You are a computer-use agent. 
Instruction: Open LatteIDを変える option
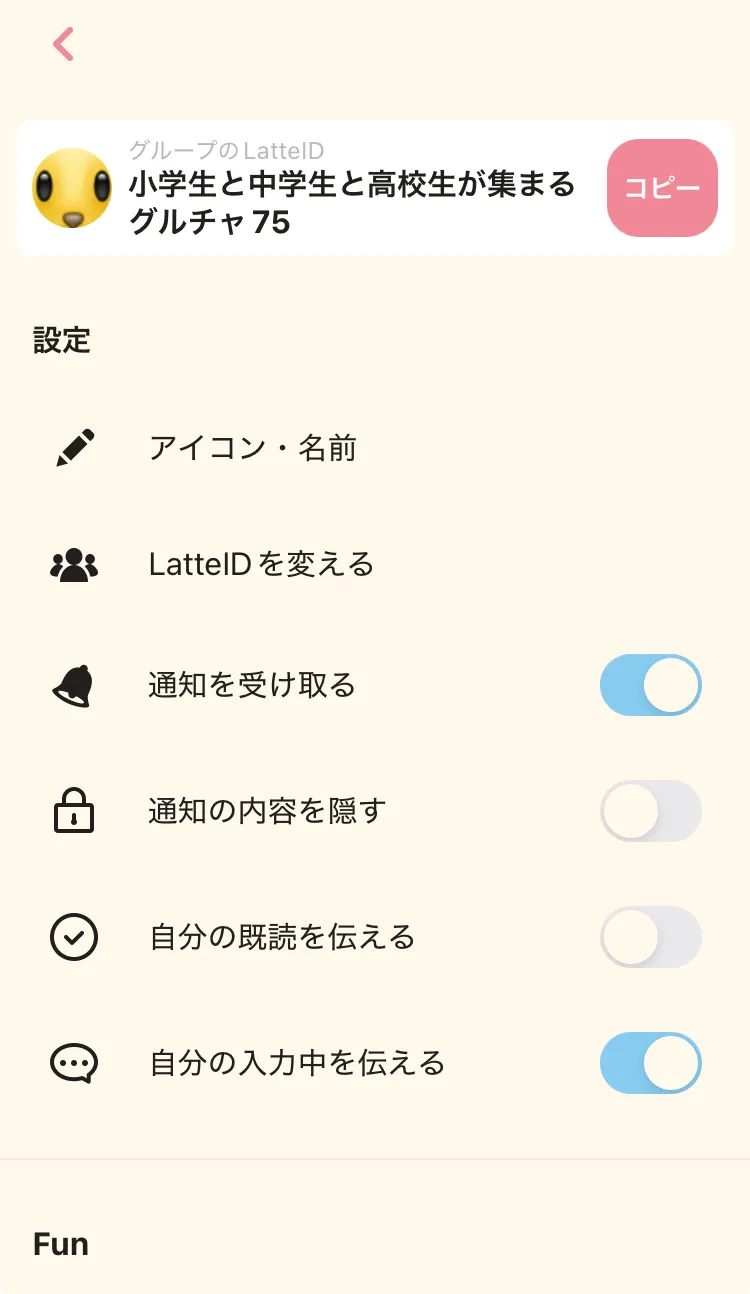(261, 565)
